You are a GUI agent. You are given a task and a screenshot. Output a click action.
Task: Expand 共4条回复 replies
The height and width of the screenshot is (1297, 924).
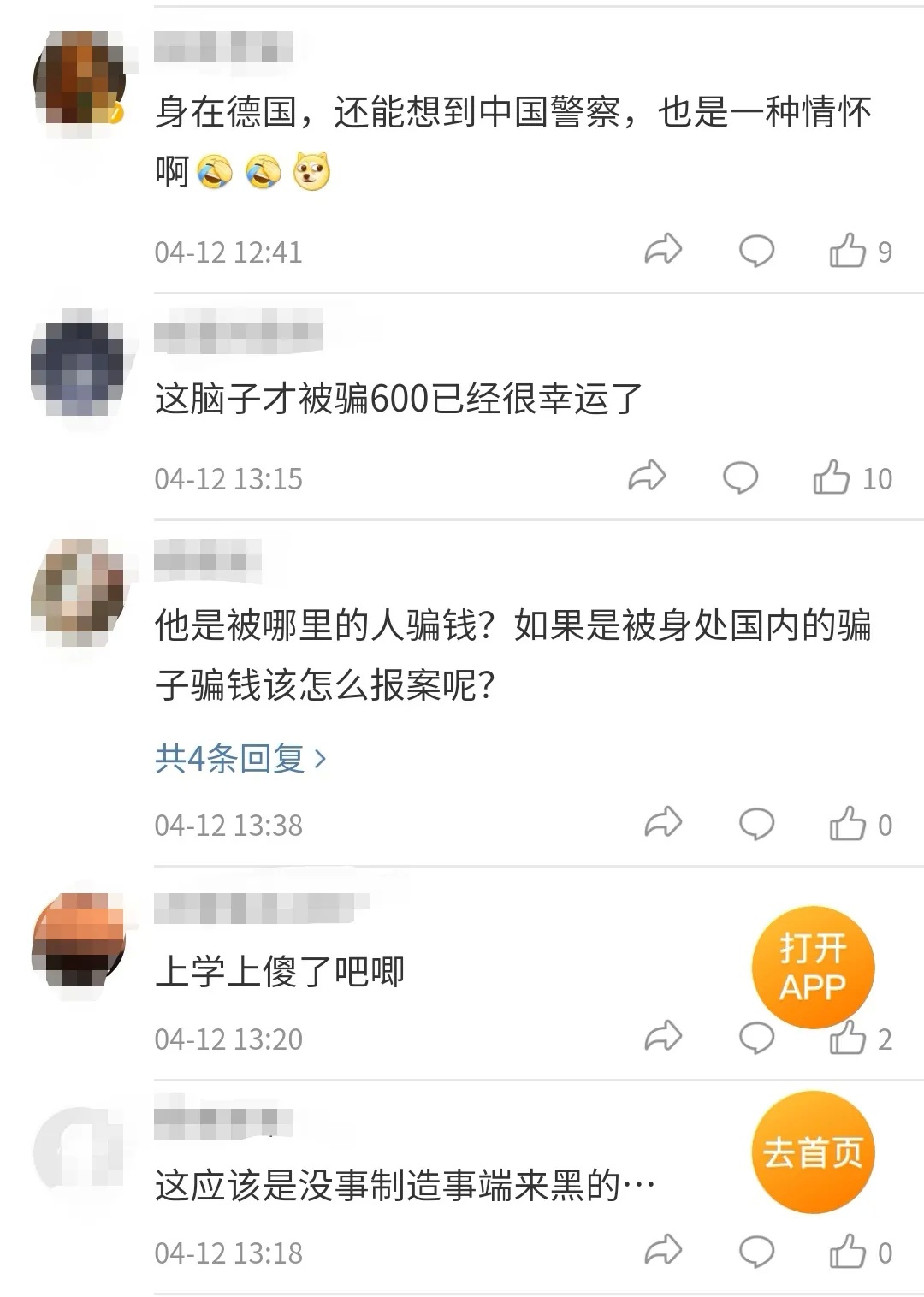pyautogui.click(x=241, y=758)
